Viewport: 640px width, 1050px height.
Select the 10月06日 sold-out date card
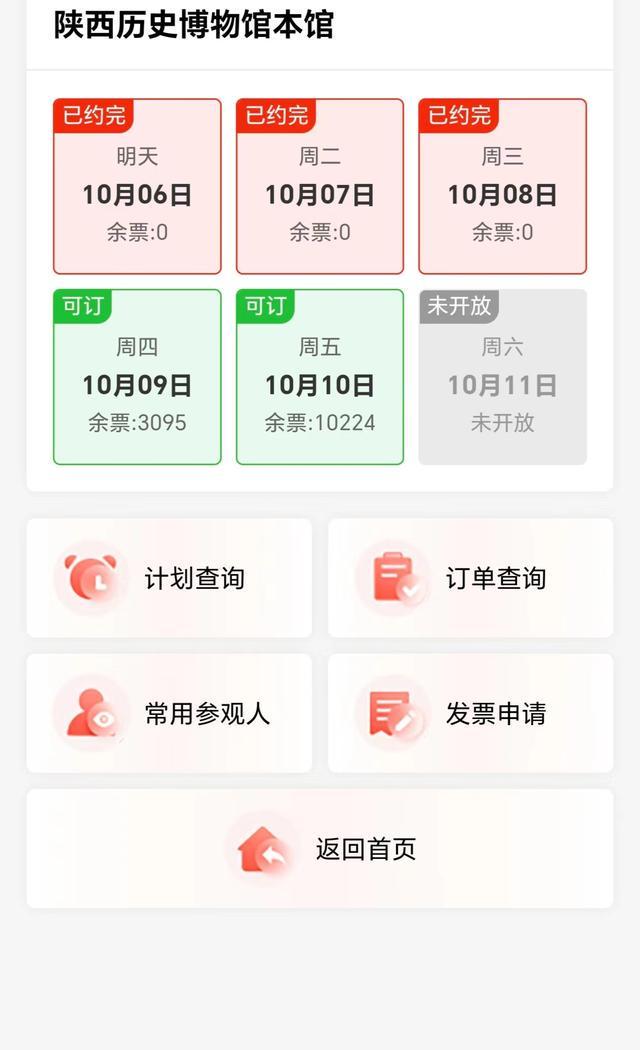(x=137, y=187)
